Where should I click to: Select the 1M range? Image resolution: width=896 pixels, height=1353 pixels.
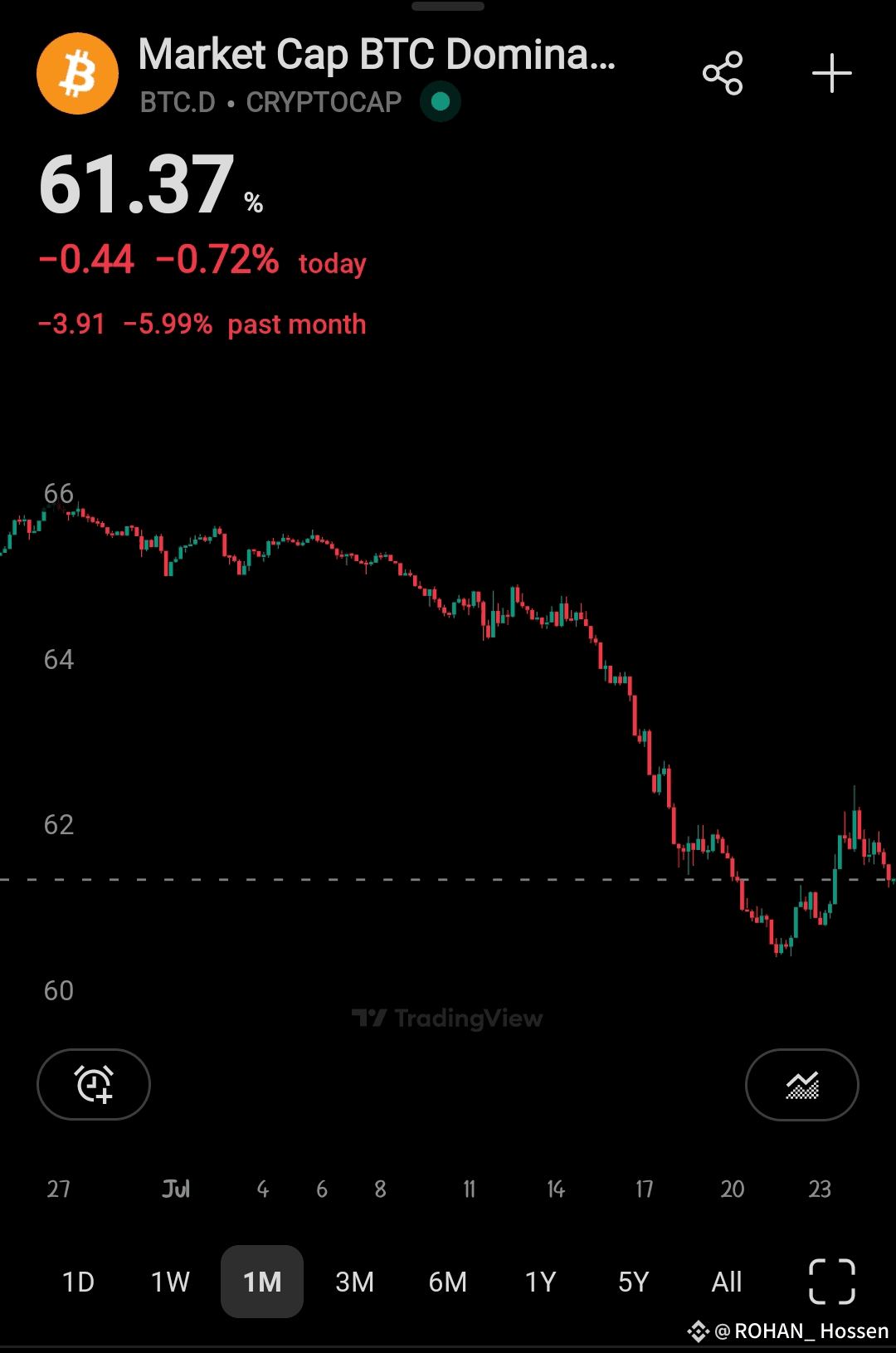(262, 1282)
